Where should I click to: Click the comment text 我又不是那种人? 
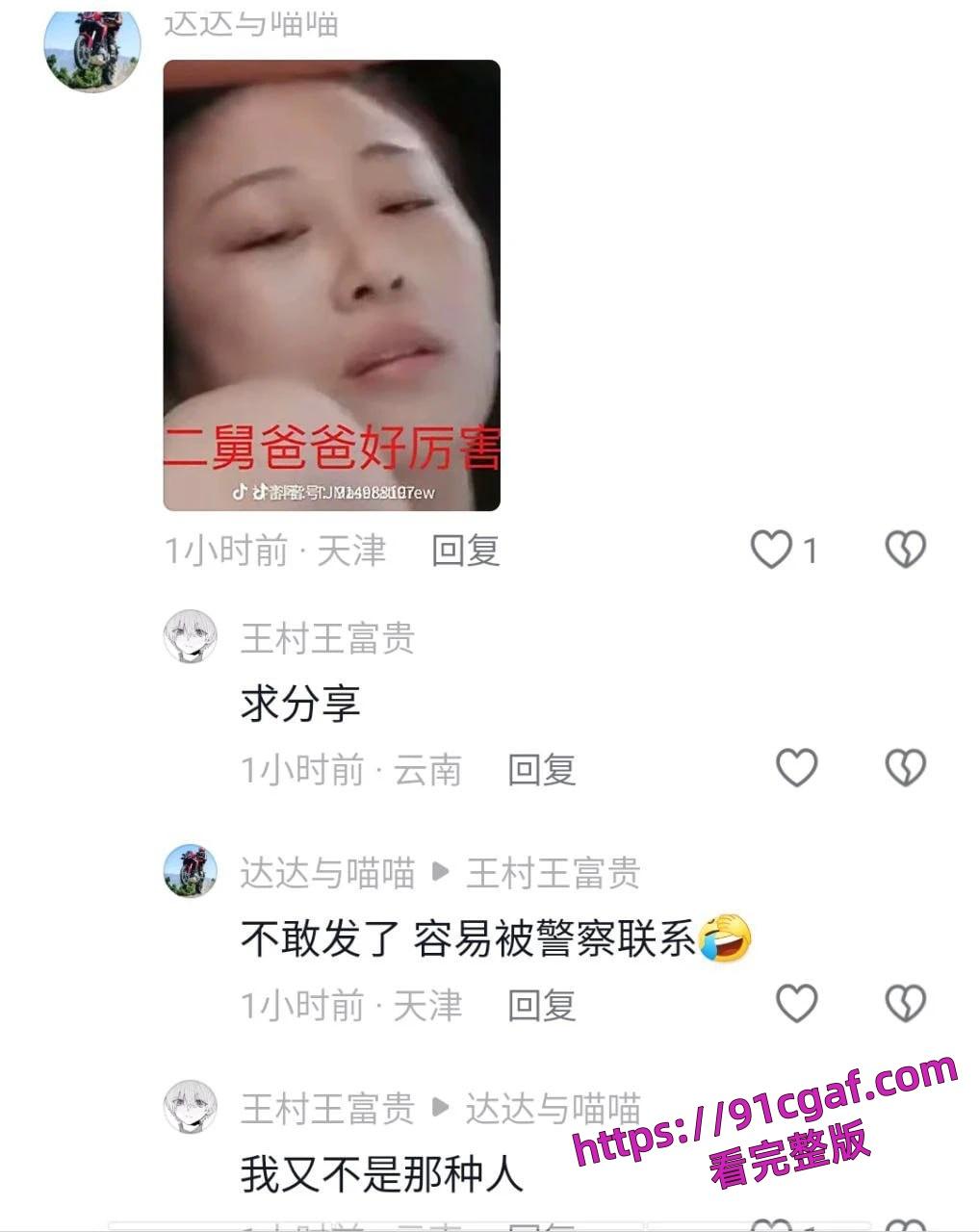click(380, 1173)
